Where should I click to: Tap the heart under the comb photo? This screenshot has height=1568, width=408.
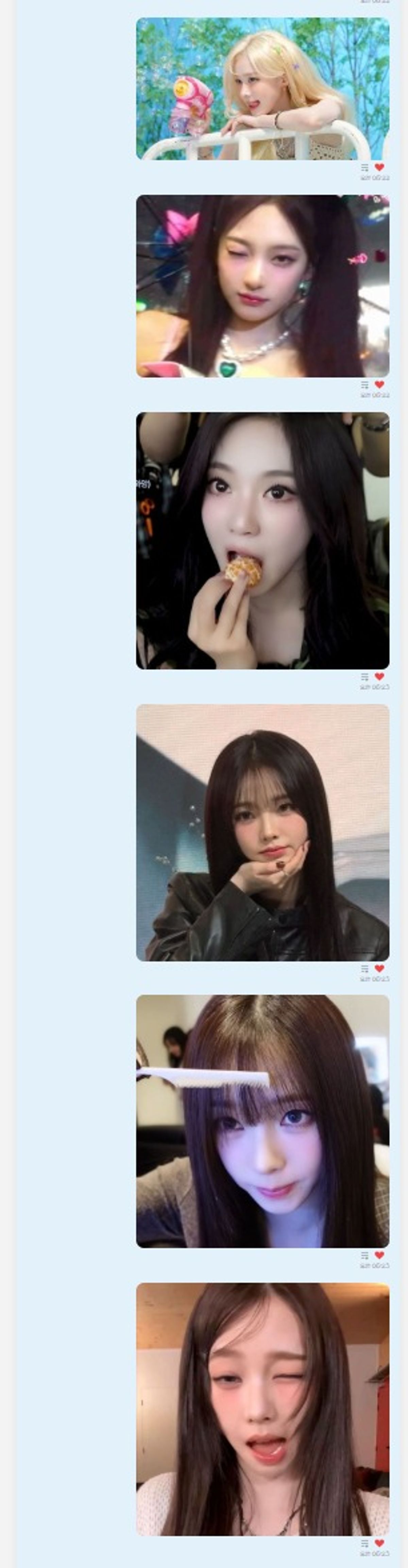pos(379,1255)
